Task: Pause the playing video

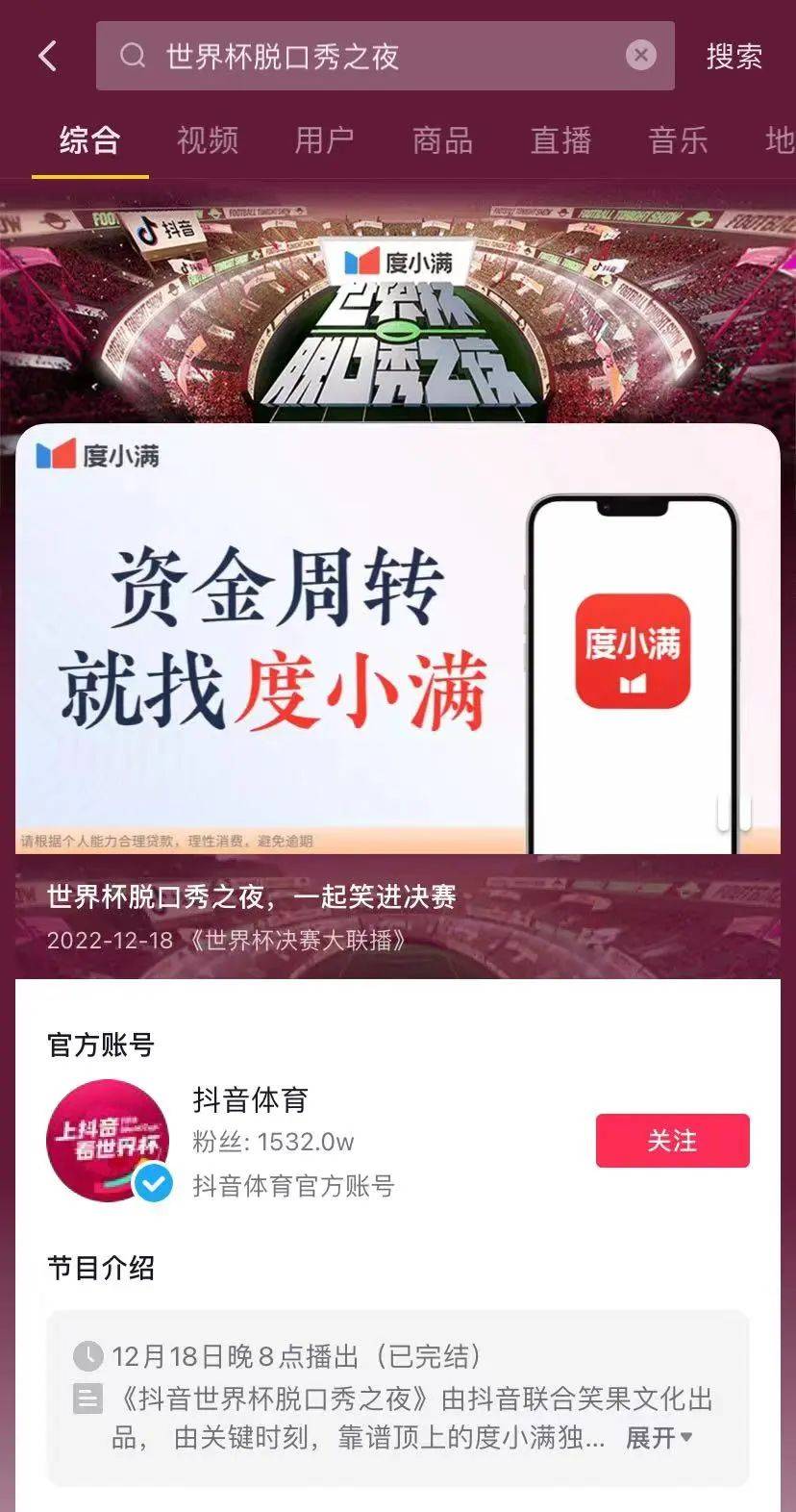Action: click(x=734, y=813)
